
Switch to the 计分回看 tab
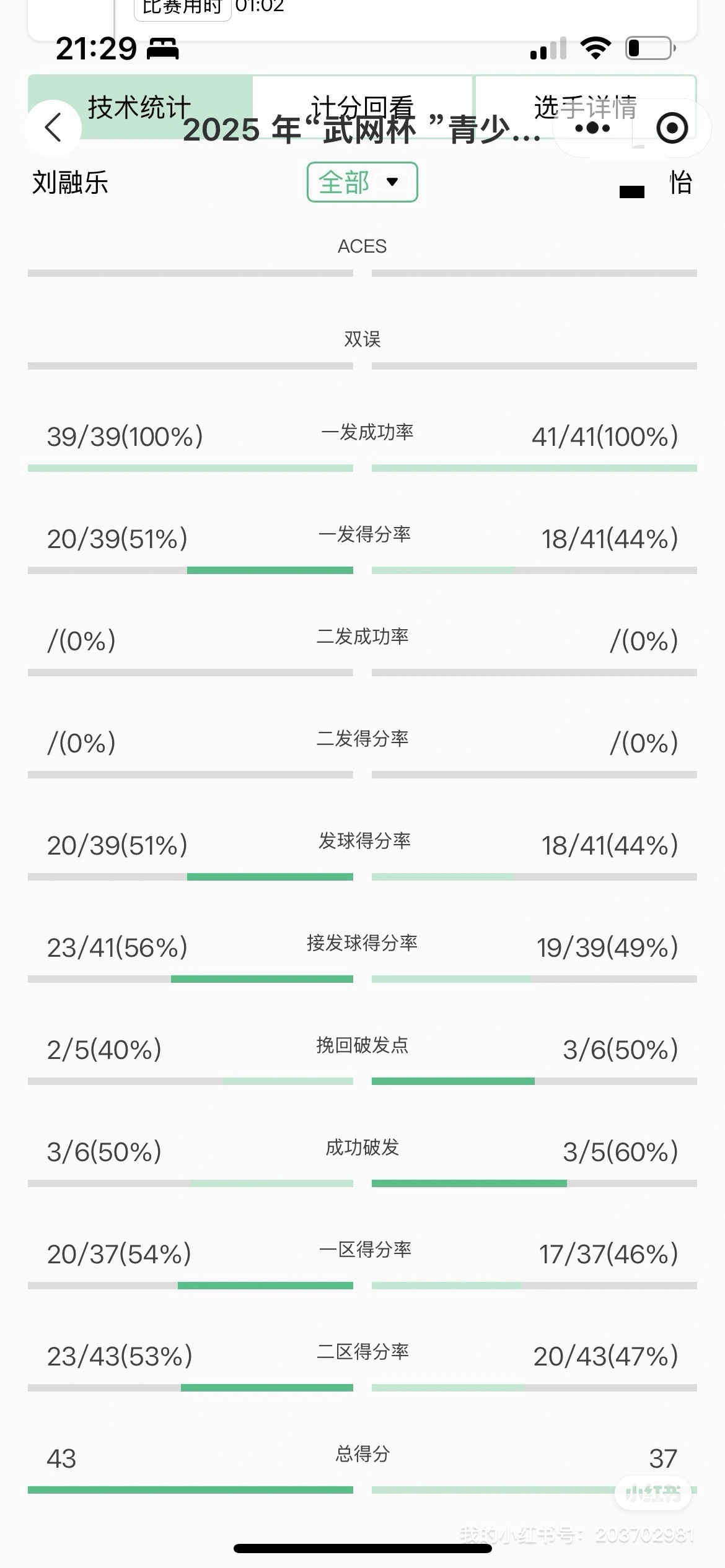point(362,93)
